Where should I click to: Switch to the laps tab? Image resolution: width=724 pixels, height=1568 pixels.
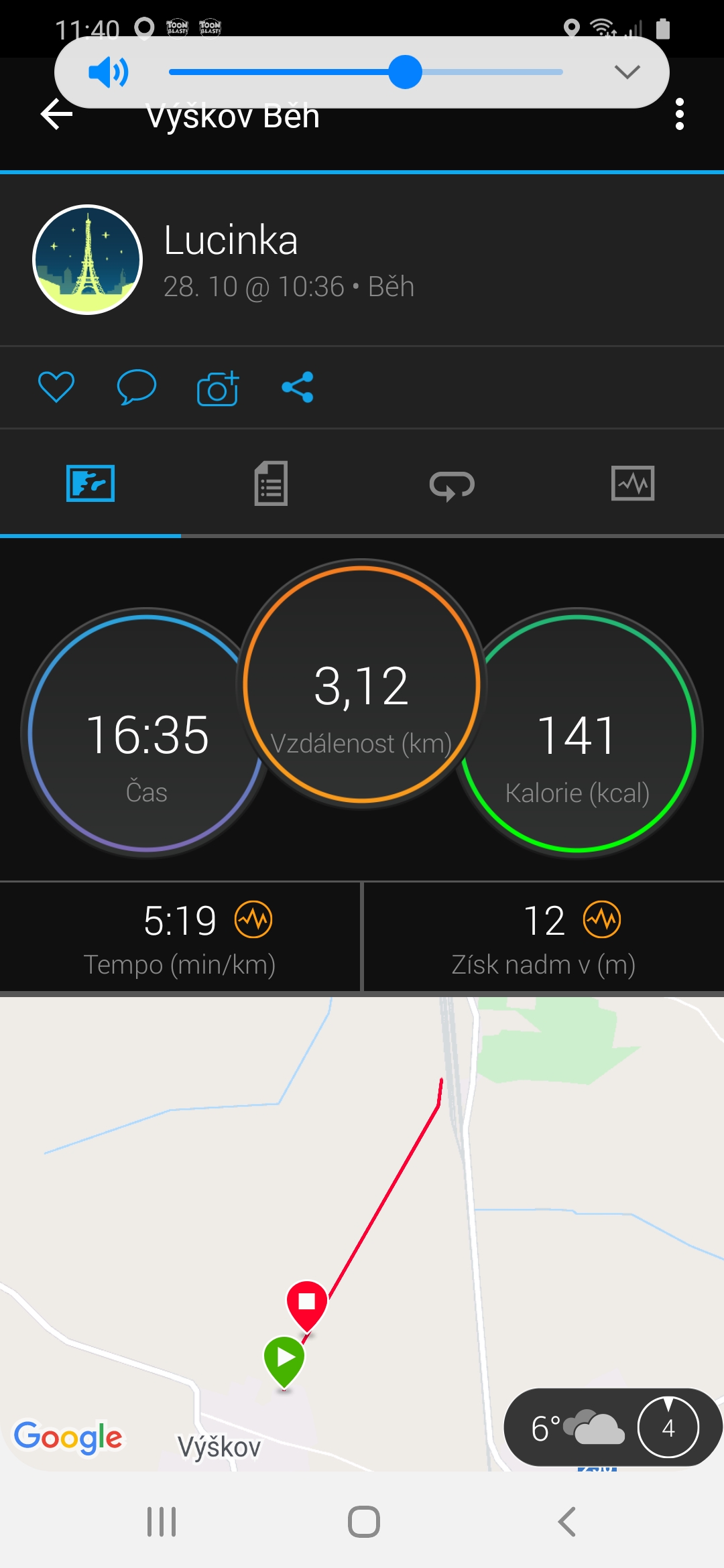point(452,483)
